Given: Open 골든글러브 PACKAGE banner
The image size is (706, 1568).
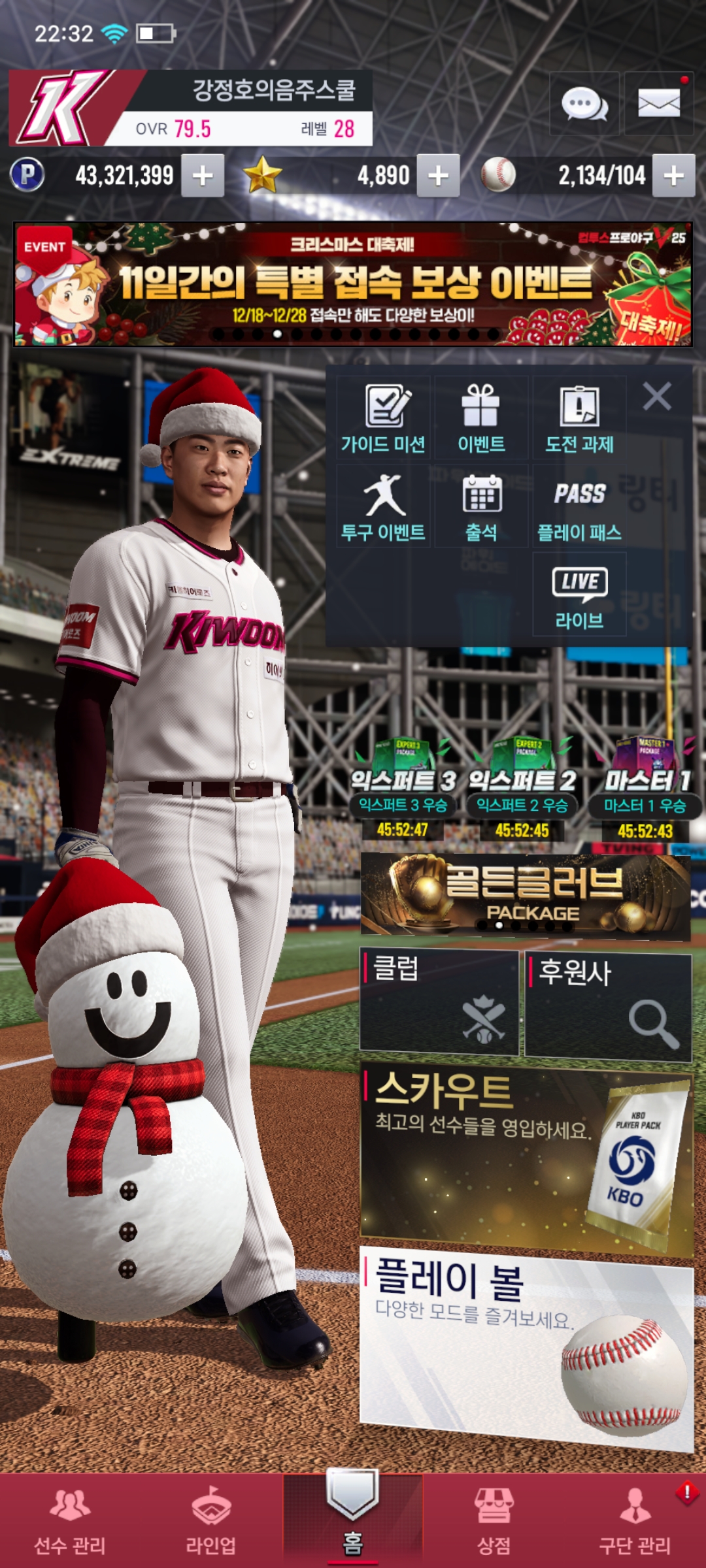Looking at the screenshot, I should (525, 895).
